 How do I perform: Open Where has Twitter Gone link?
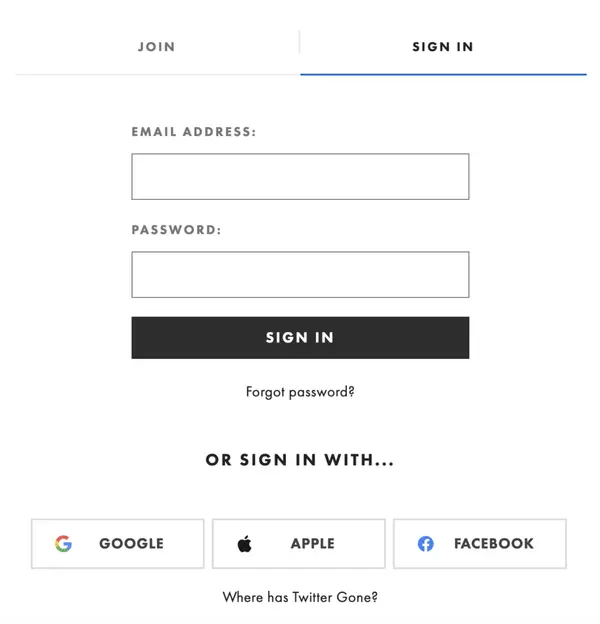click(x=300, y=598)
